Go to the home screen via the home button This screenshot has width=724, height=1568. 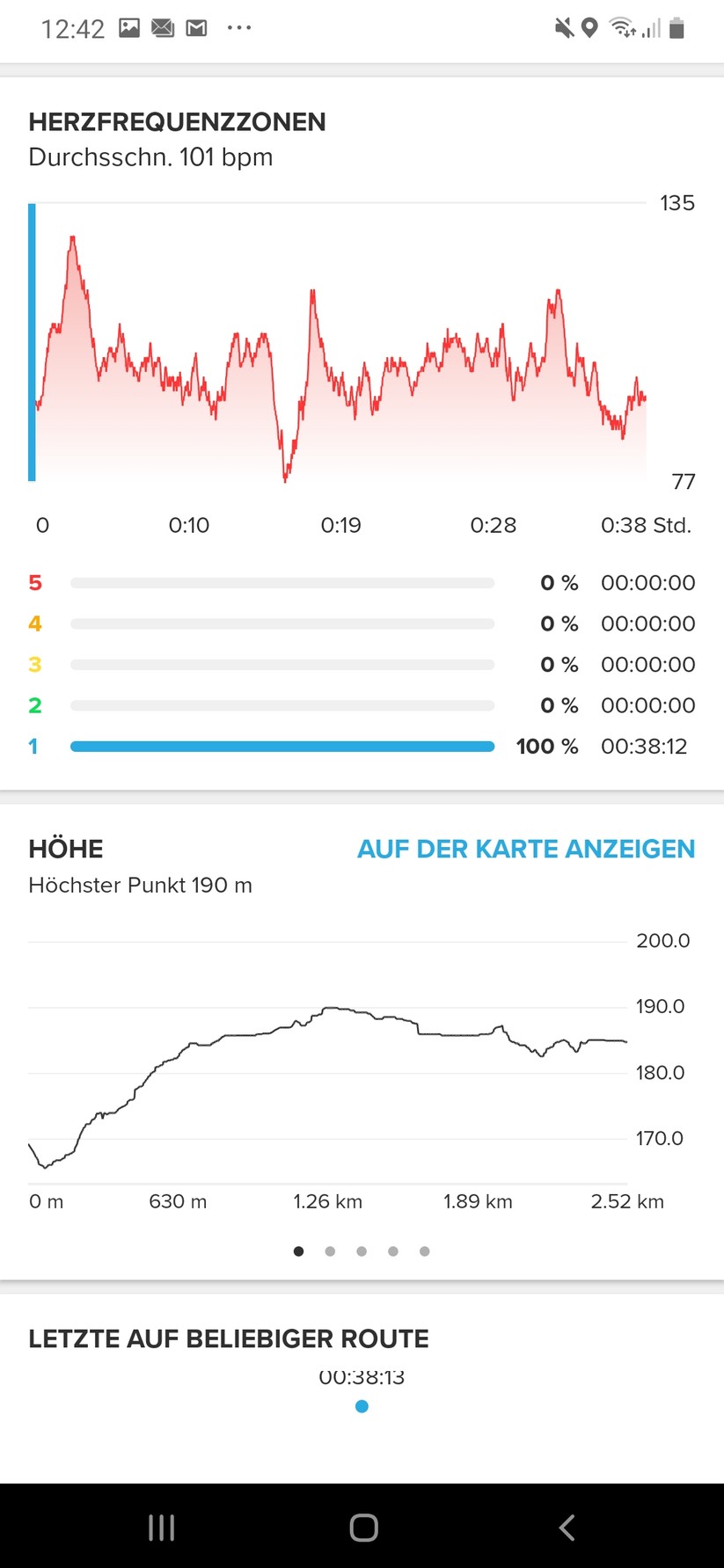[363, 1528]
